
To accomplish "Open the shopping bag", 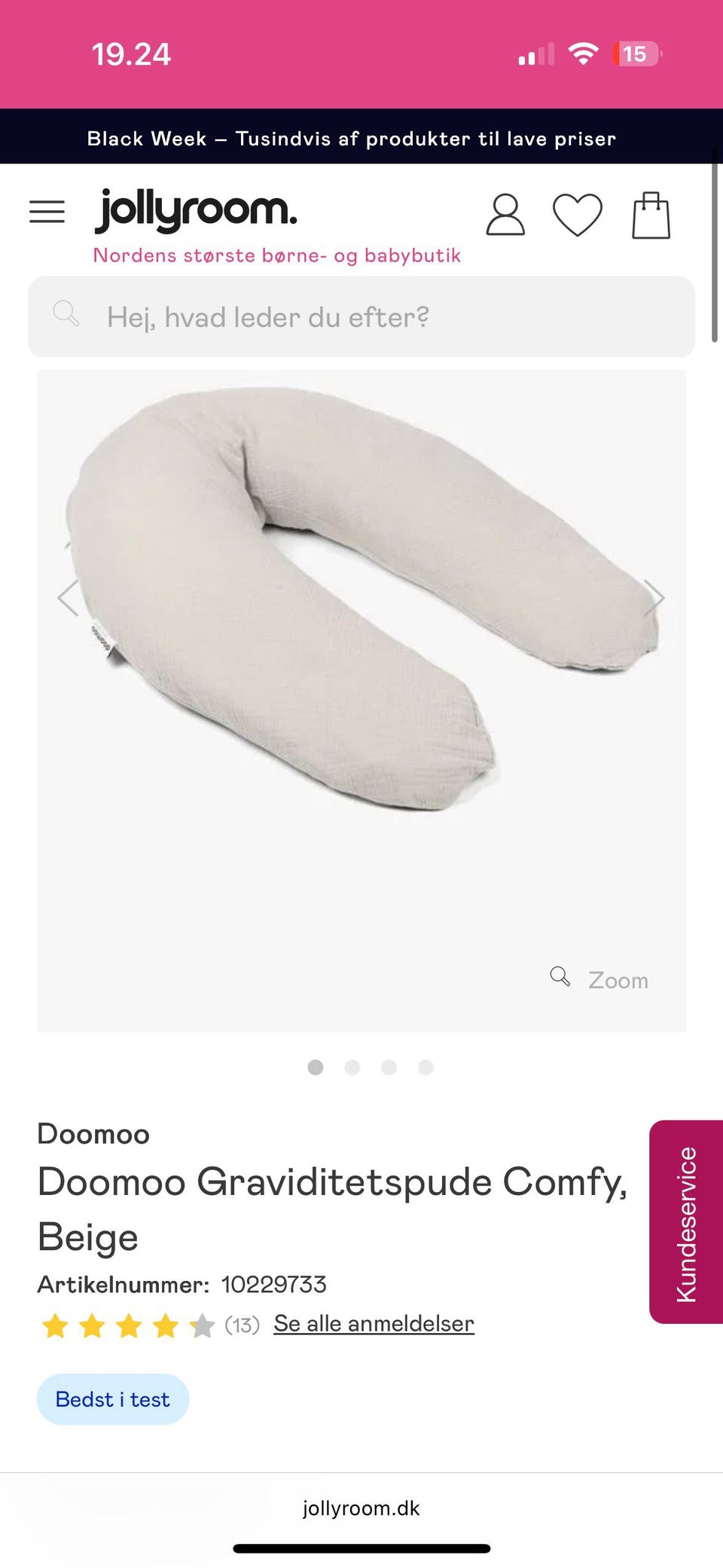I will [651, 215].
